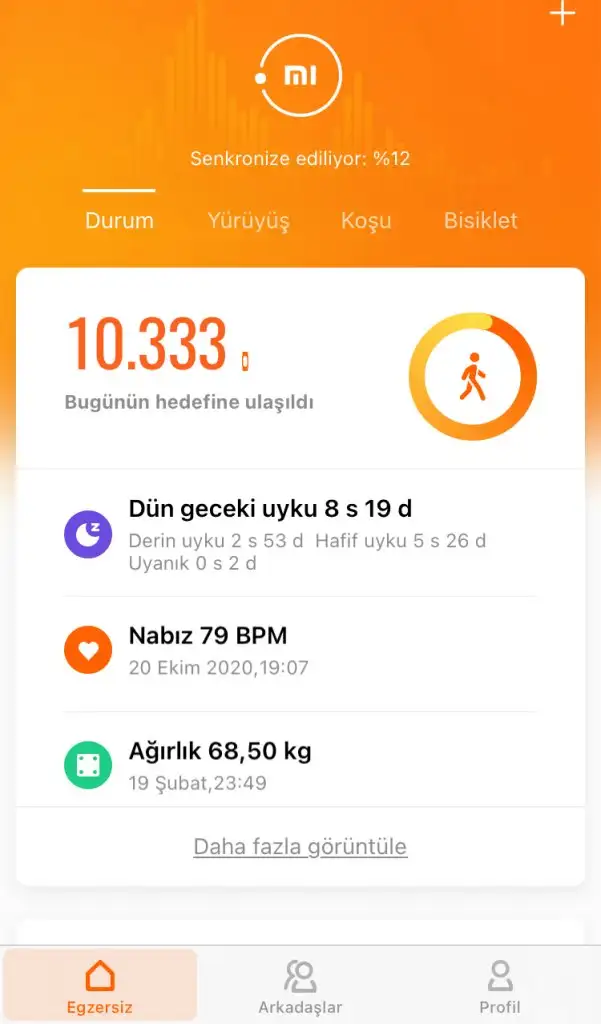Tap the plus icon to add device
The height and width of the screenshot is (1024, 601).
[x=562, y=13]
